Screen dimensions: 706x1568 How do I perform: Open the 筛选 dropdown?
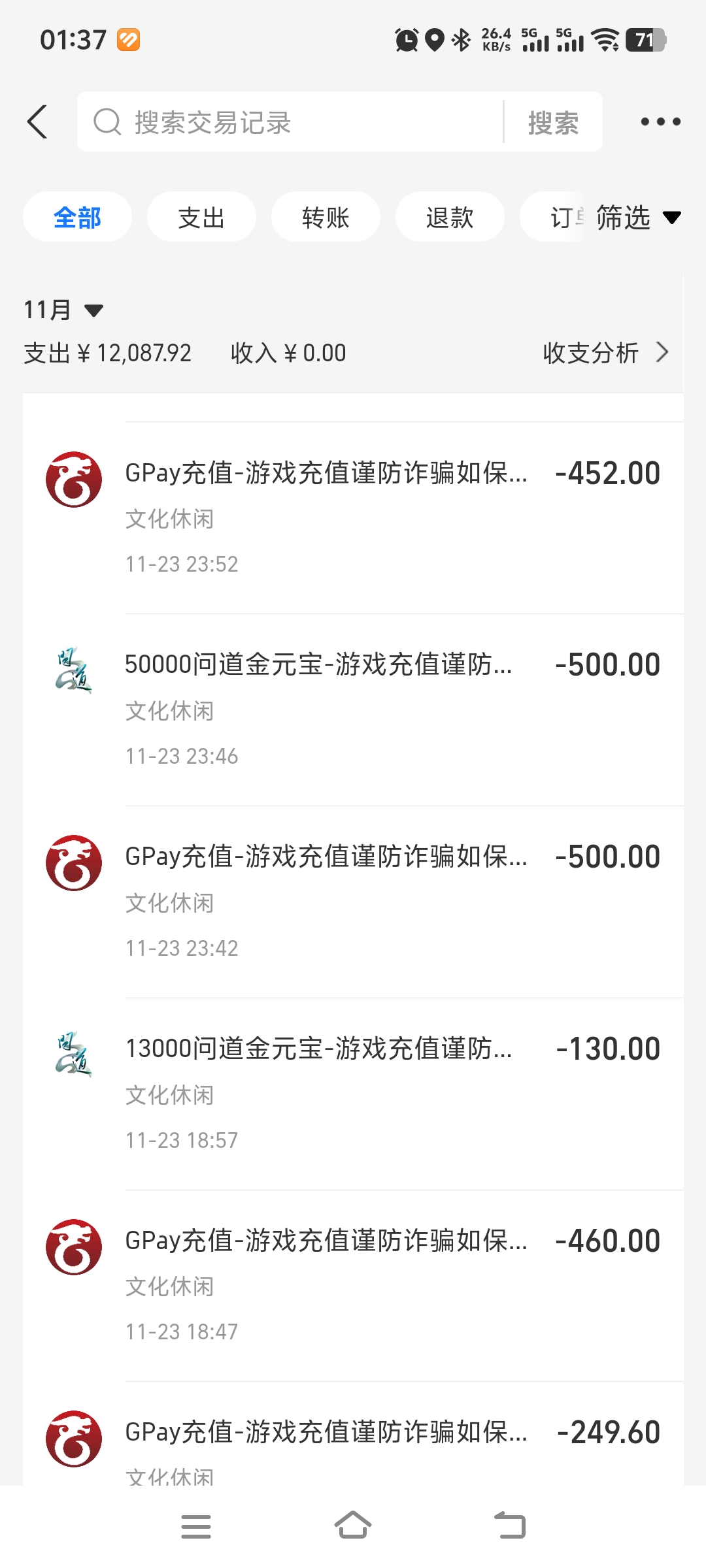coord(637,218)
